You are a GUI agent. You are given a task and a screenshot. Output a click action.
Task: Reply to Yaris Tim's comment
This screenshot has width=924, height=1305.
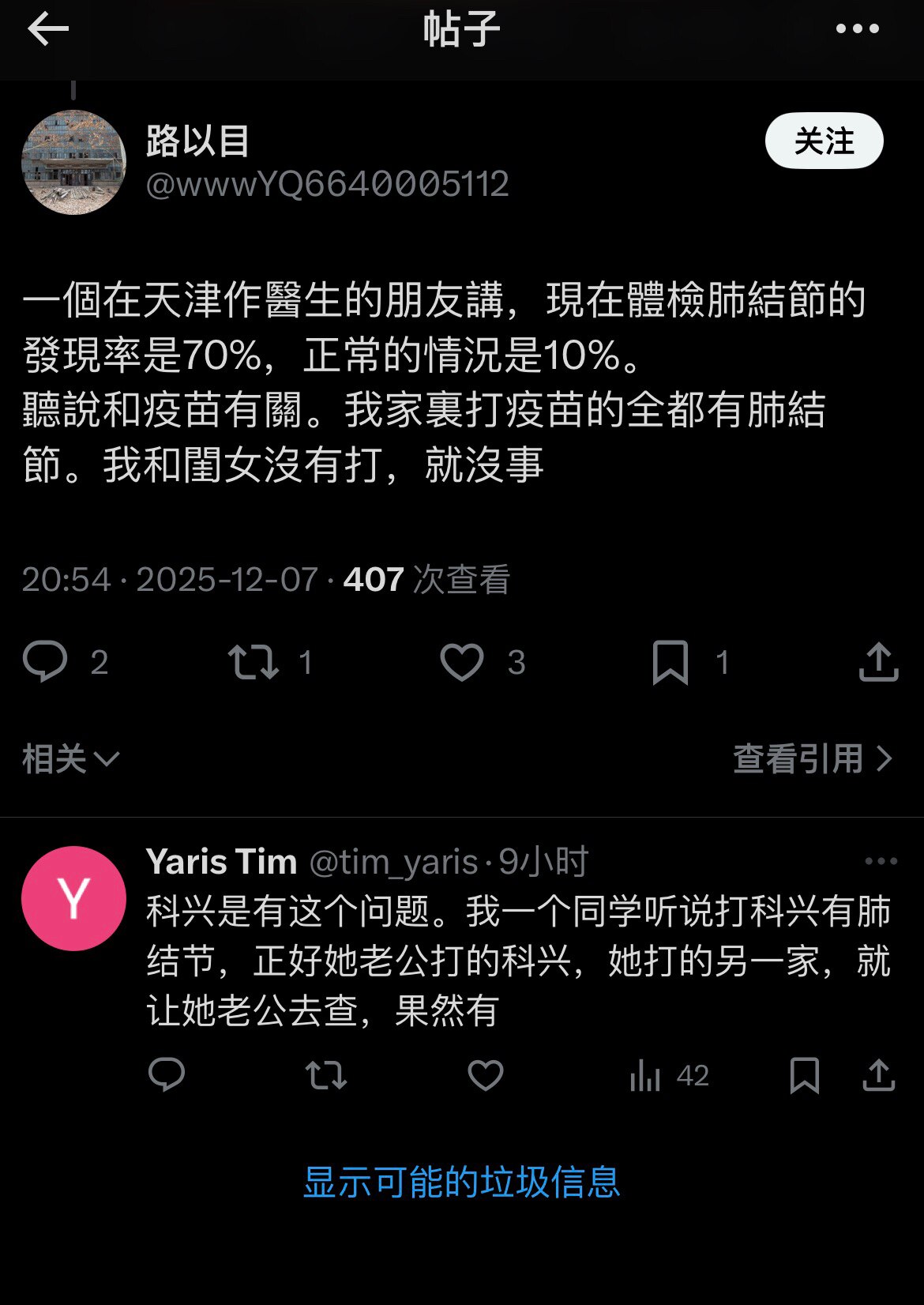pyautogui.click(x=166, y=1074)
